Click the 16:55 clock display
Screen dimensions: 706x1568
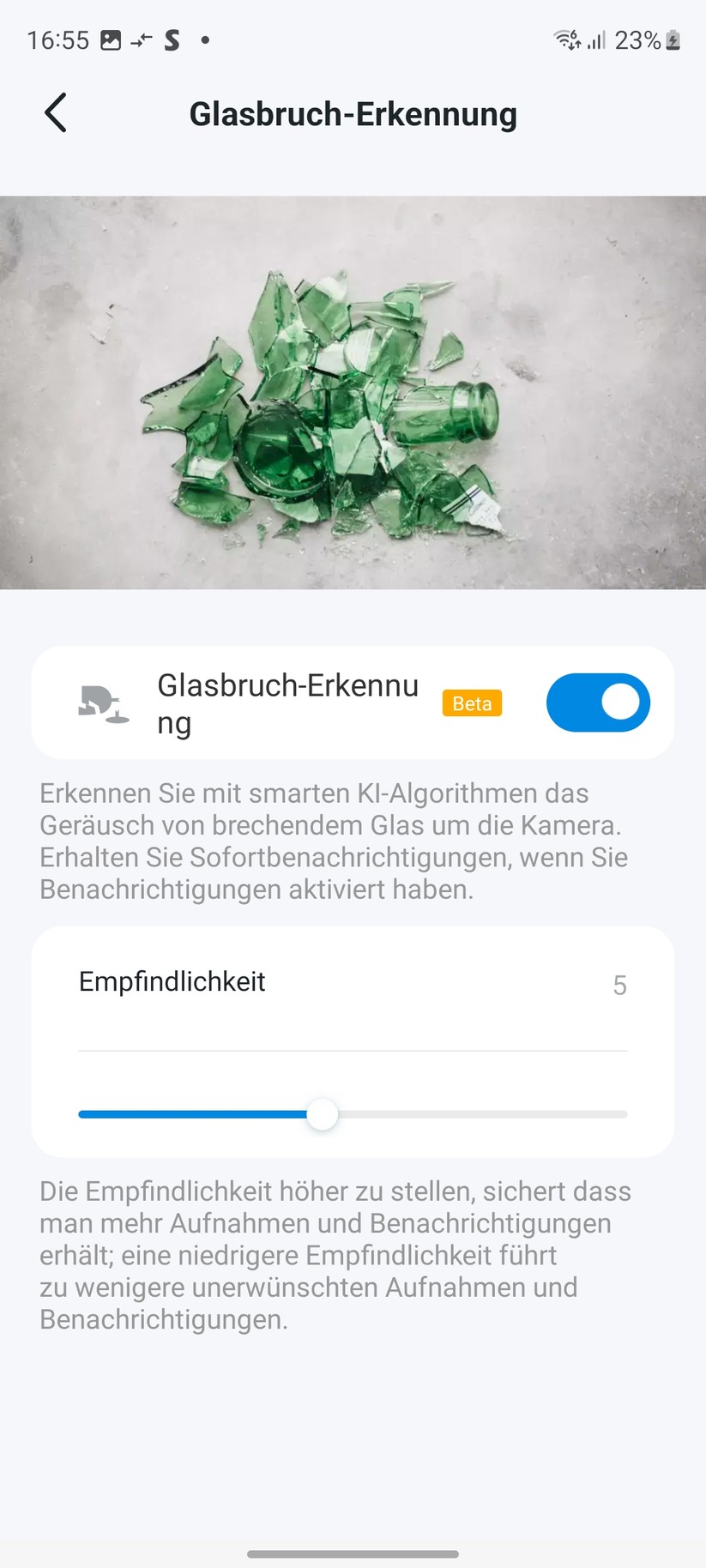pyautogui.click(x=58, y=39)
